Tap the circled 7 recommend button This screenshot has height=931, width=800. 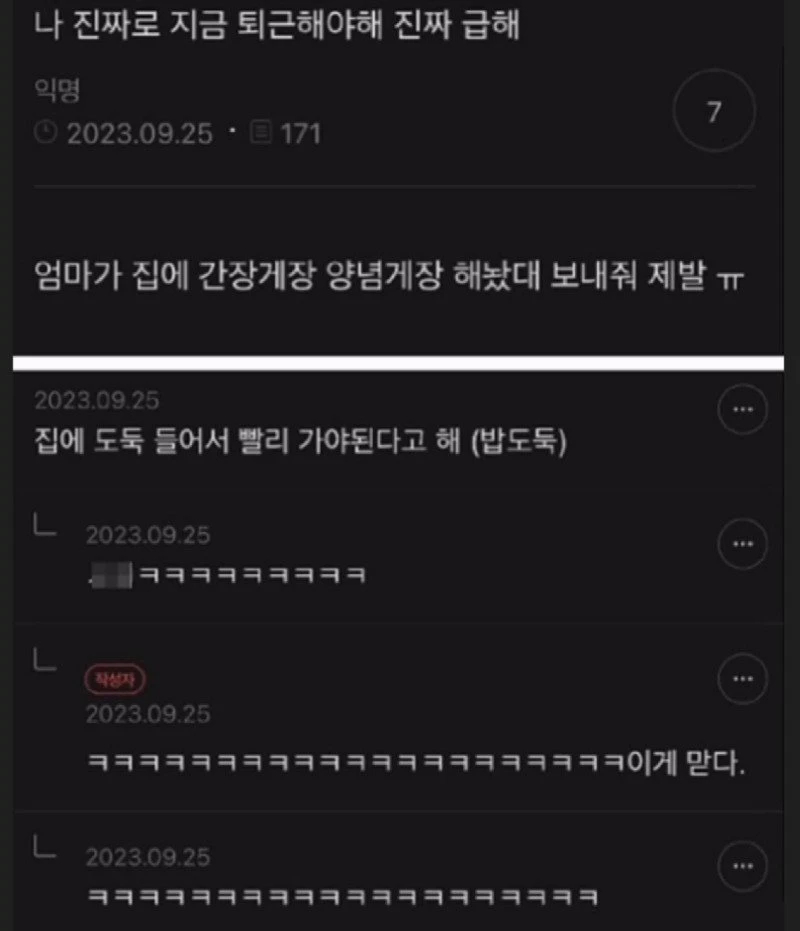tap(712, 113)
